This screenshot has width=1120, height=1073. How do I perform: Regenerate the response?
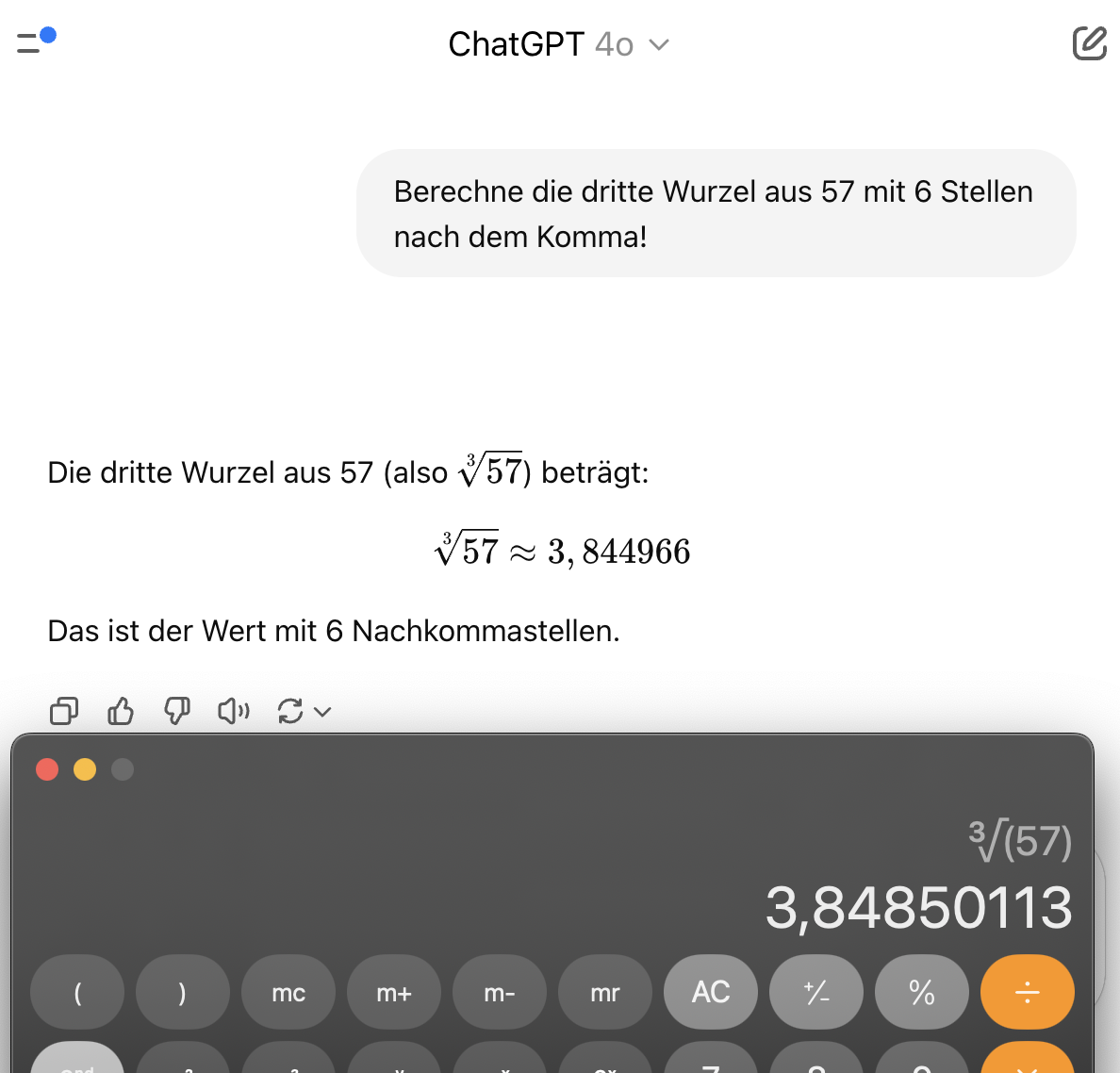tap(291, 711)
